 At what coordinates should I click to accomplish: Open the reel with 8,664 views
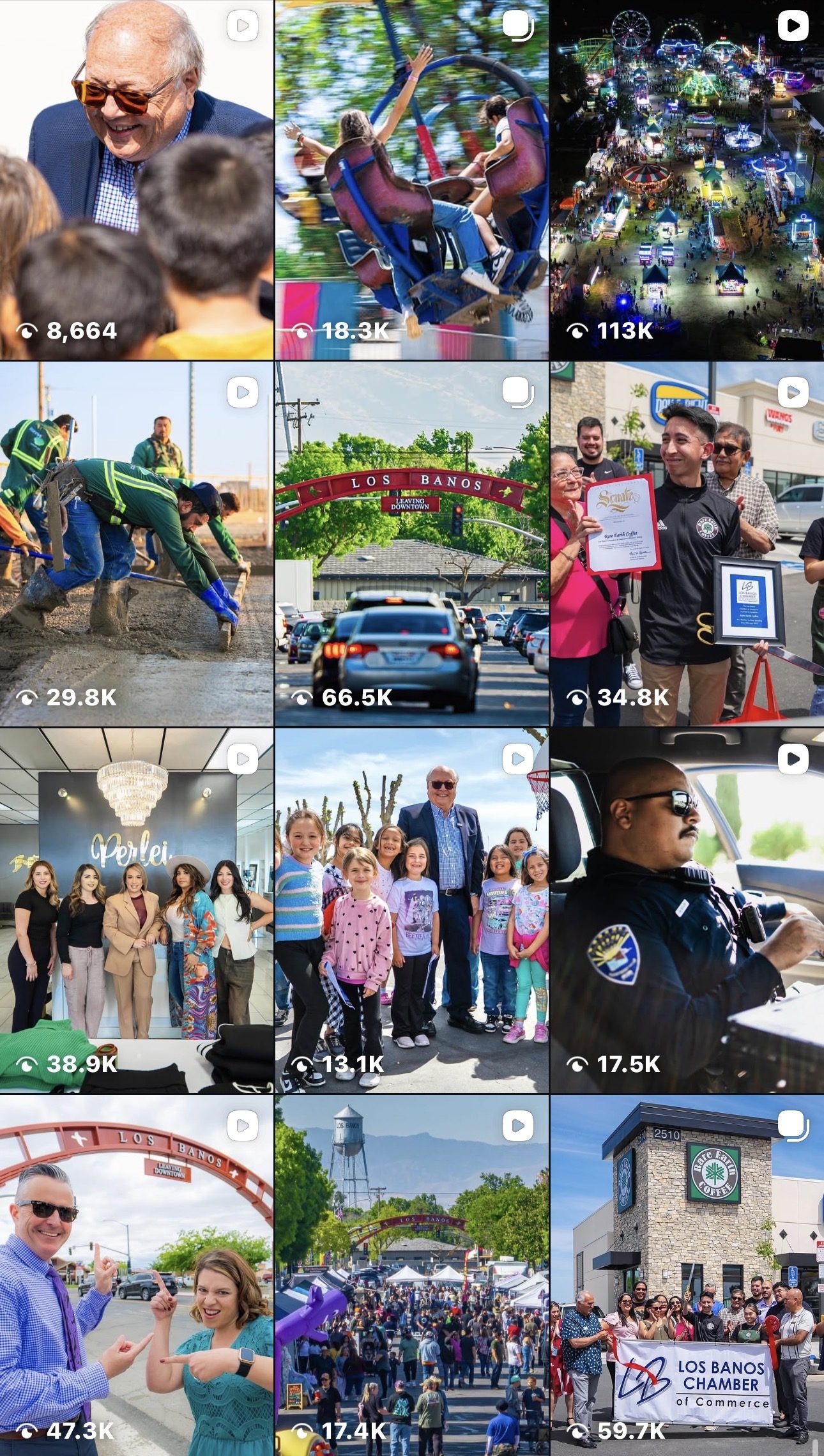tap(137, 180)
